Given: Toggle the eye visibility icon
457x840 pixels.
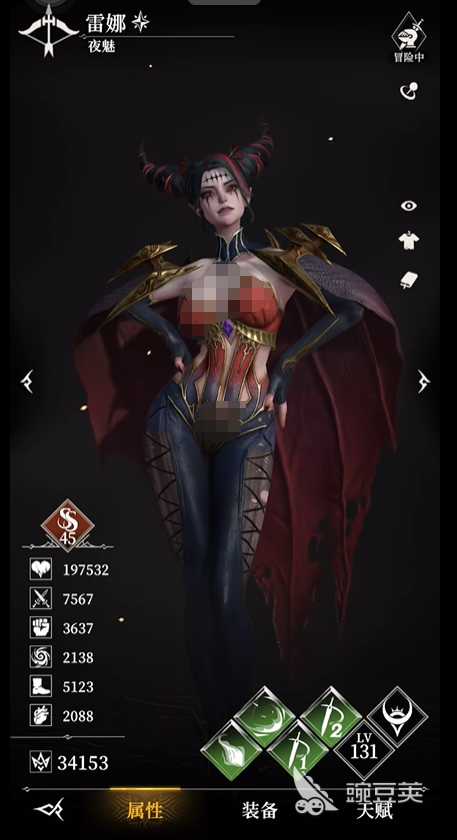Looking at the screenshot, I should (x=409, y=206).
